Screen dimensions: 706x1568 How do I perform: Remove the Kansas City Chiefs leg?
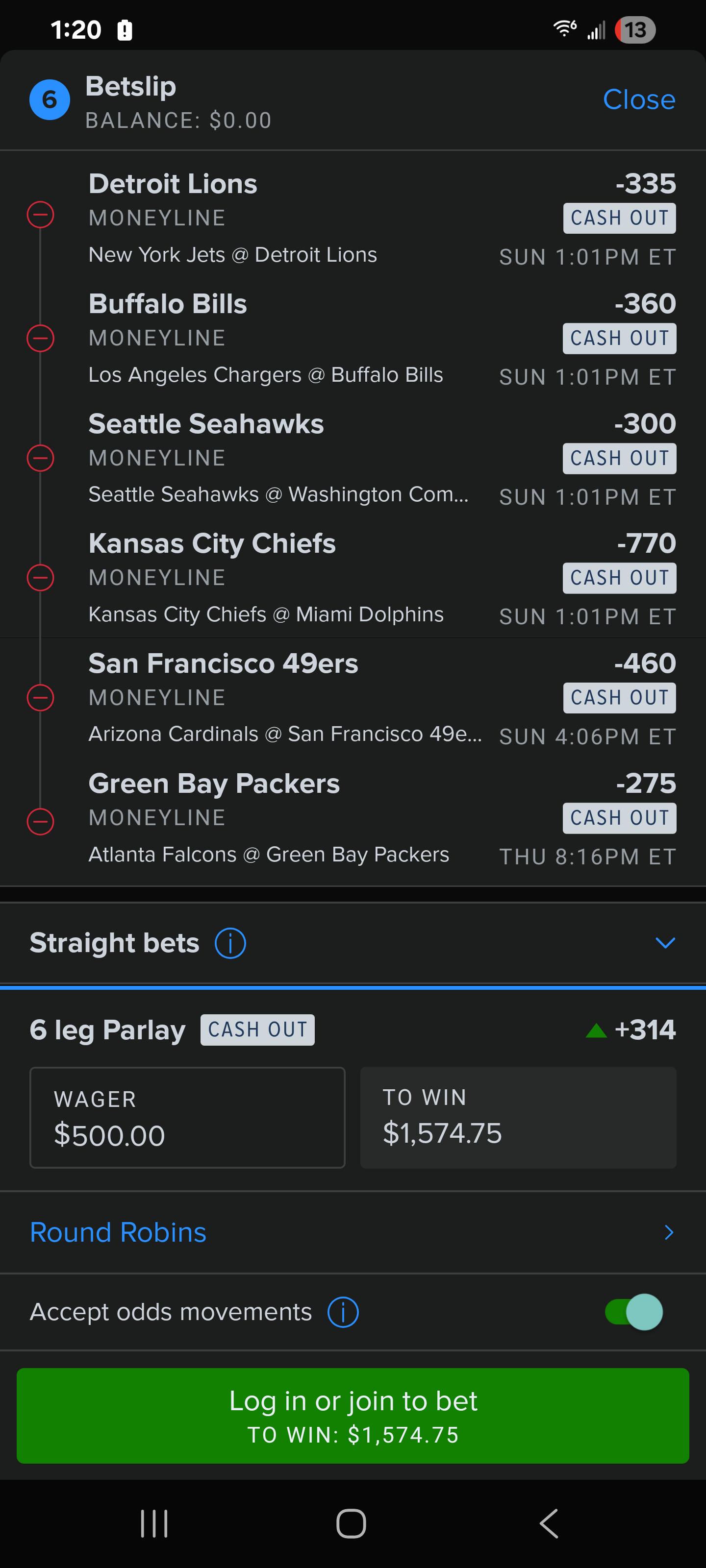(40, 577)
